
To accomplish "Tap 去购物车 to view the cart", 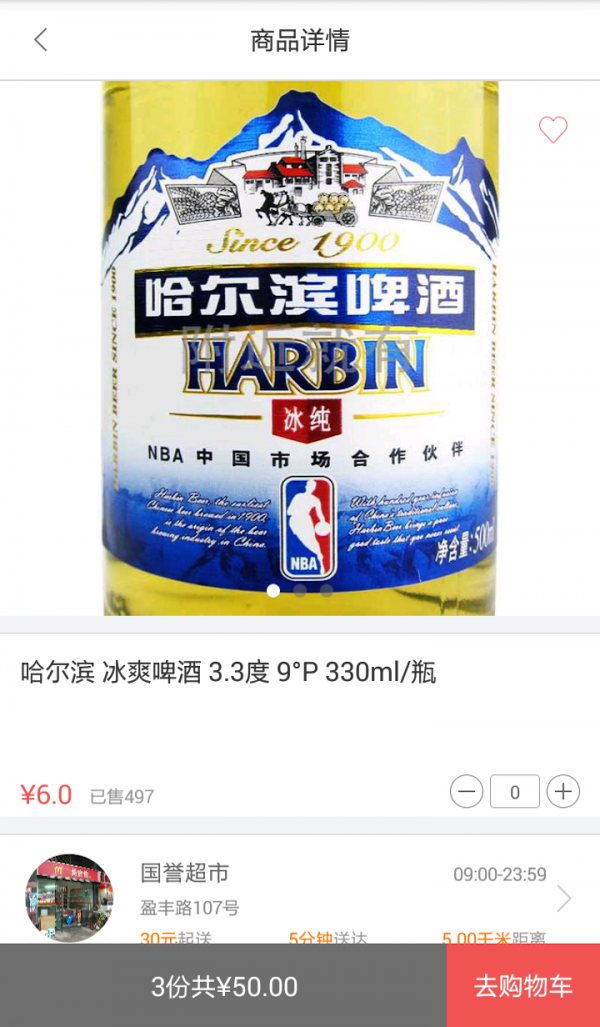I will click(x=523, y=986).
